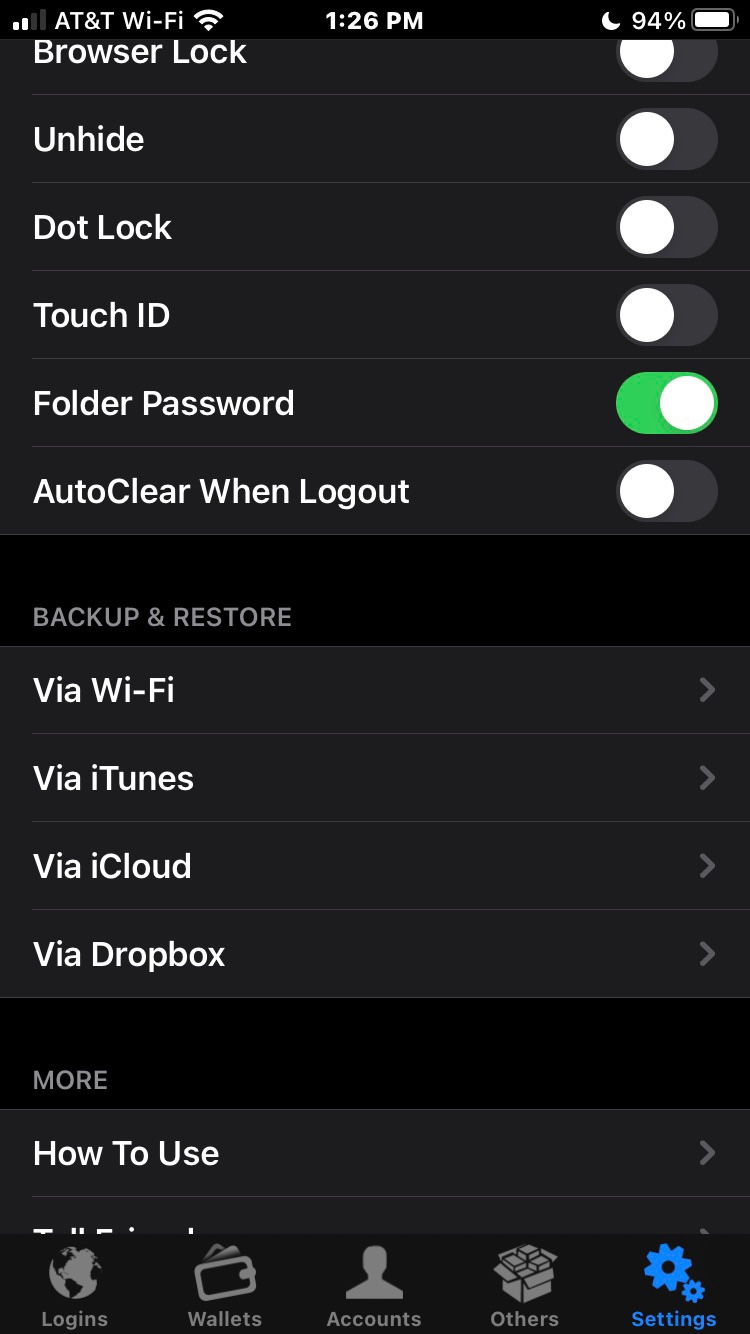Viewport: 750px width, 1334px height.
Task: Open the Accounts tab
Action: 374,1287
